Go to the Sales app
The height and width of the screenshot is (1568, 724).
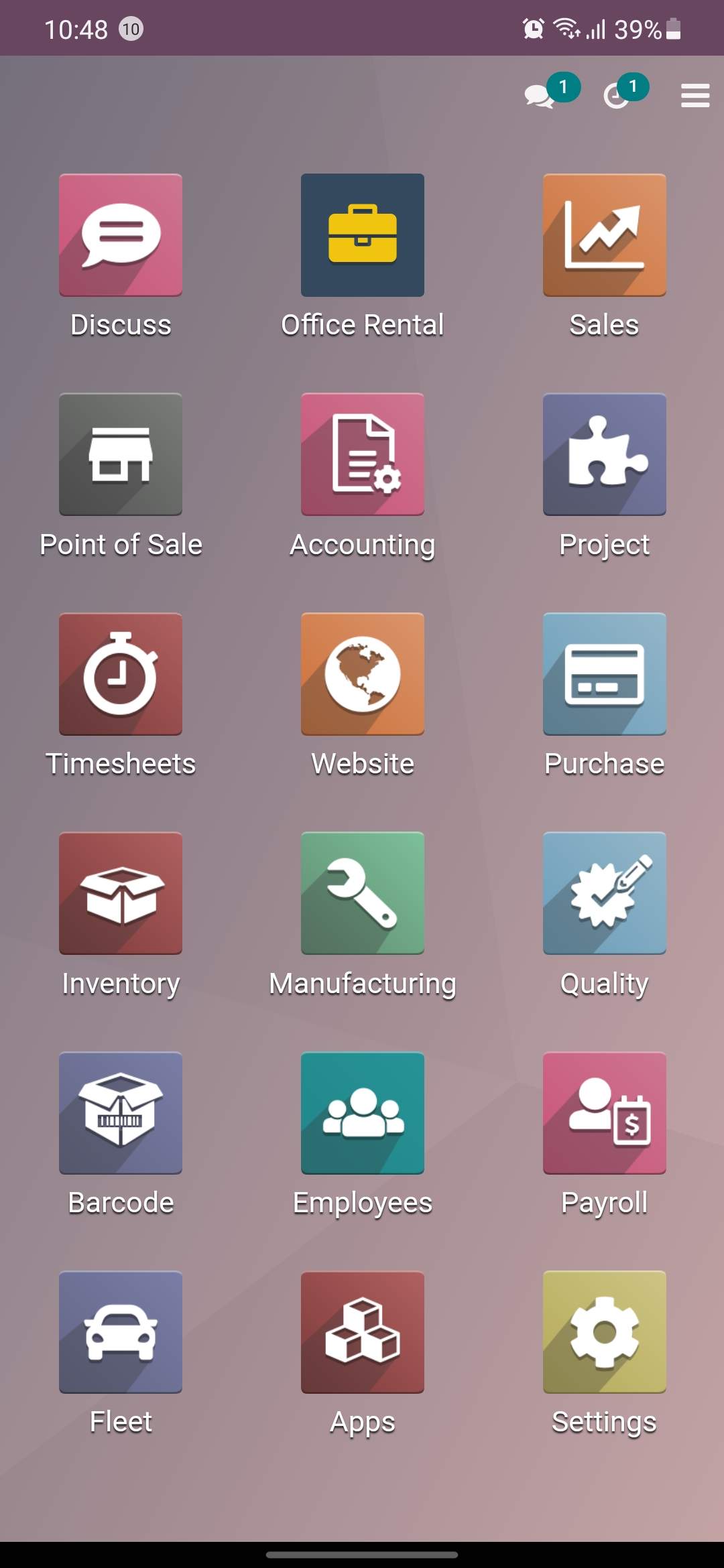tap(604, 235)
